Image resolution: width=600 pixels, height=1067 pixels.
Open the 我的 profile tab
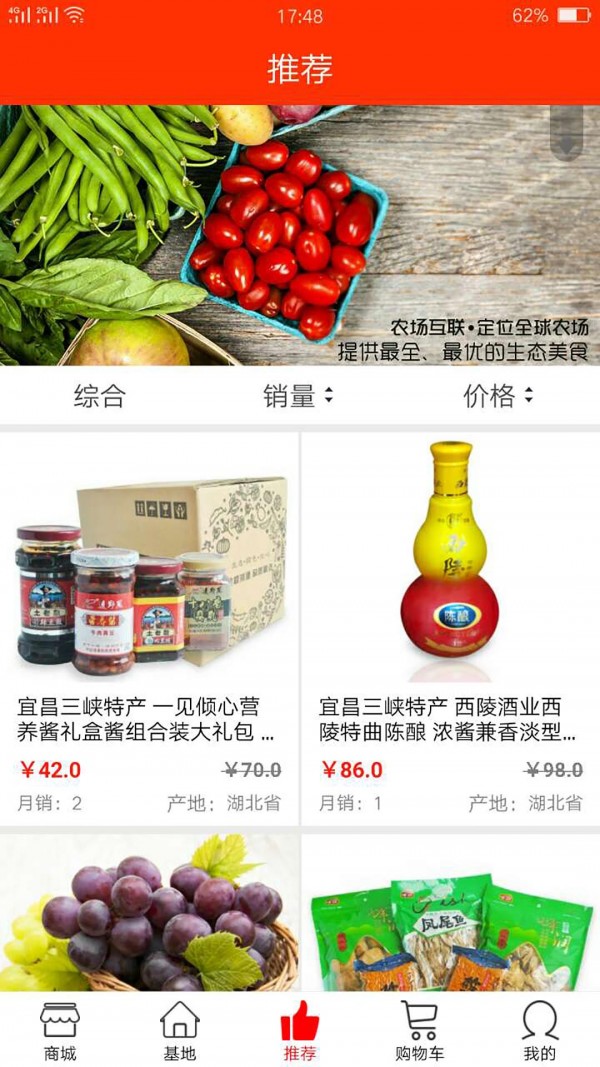[539, 1030]
